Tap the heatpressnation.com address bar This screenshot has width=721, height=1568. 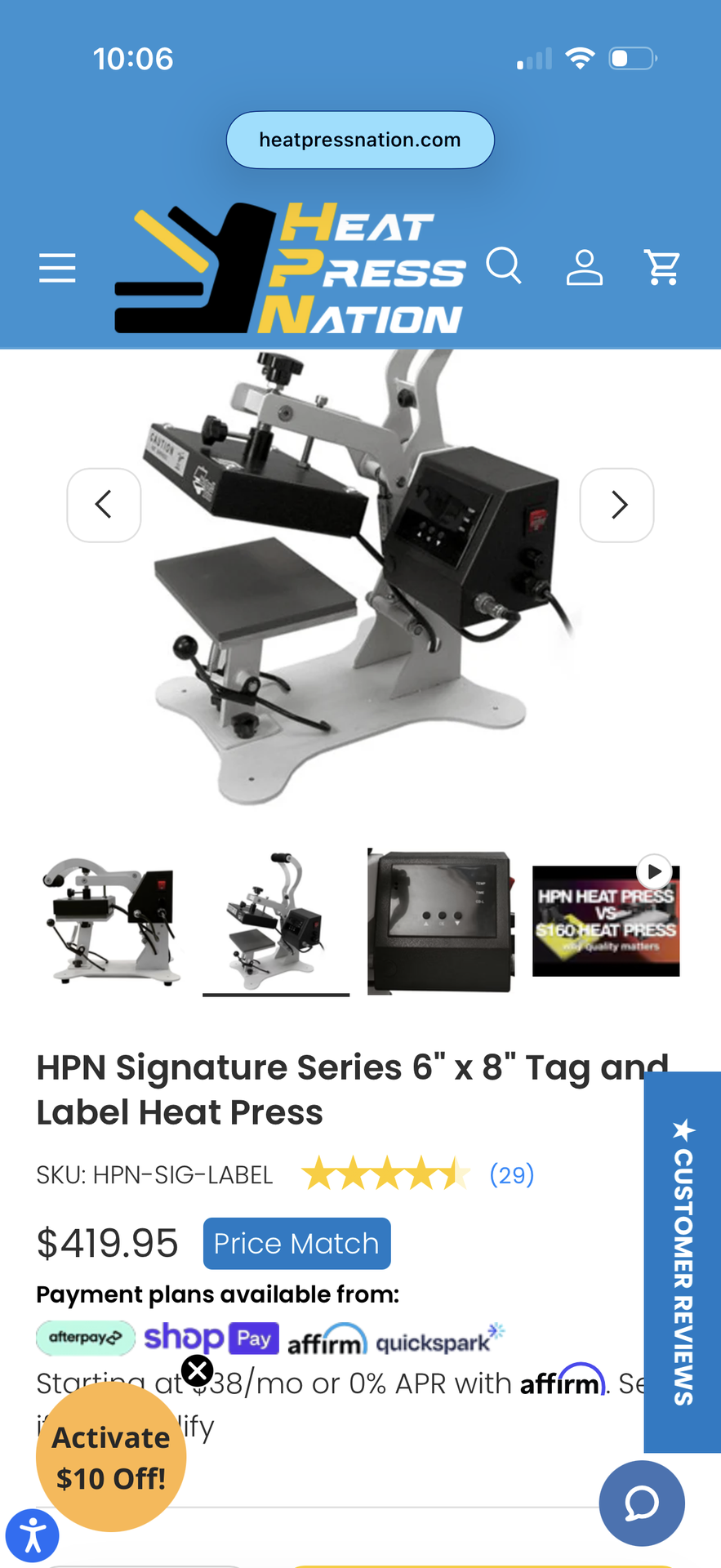360,140
